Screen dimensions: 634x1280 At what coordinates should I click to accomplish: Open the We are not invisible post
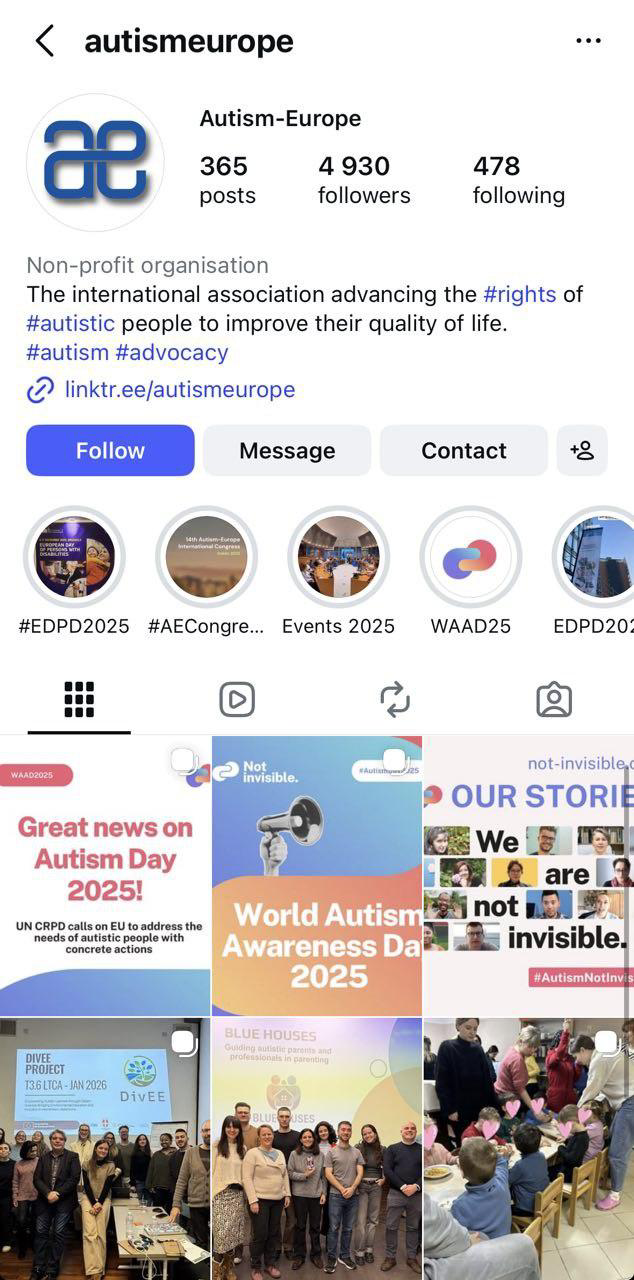pos(528,876)
